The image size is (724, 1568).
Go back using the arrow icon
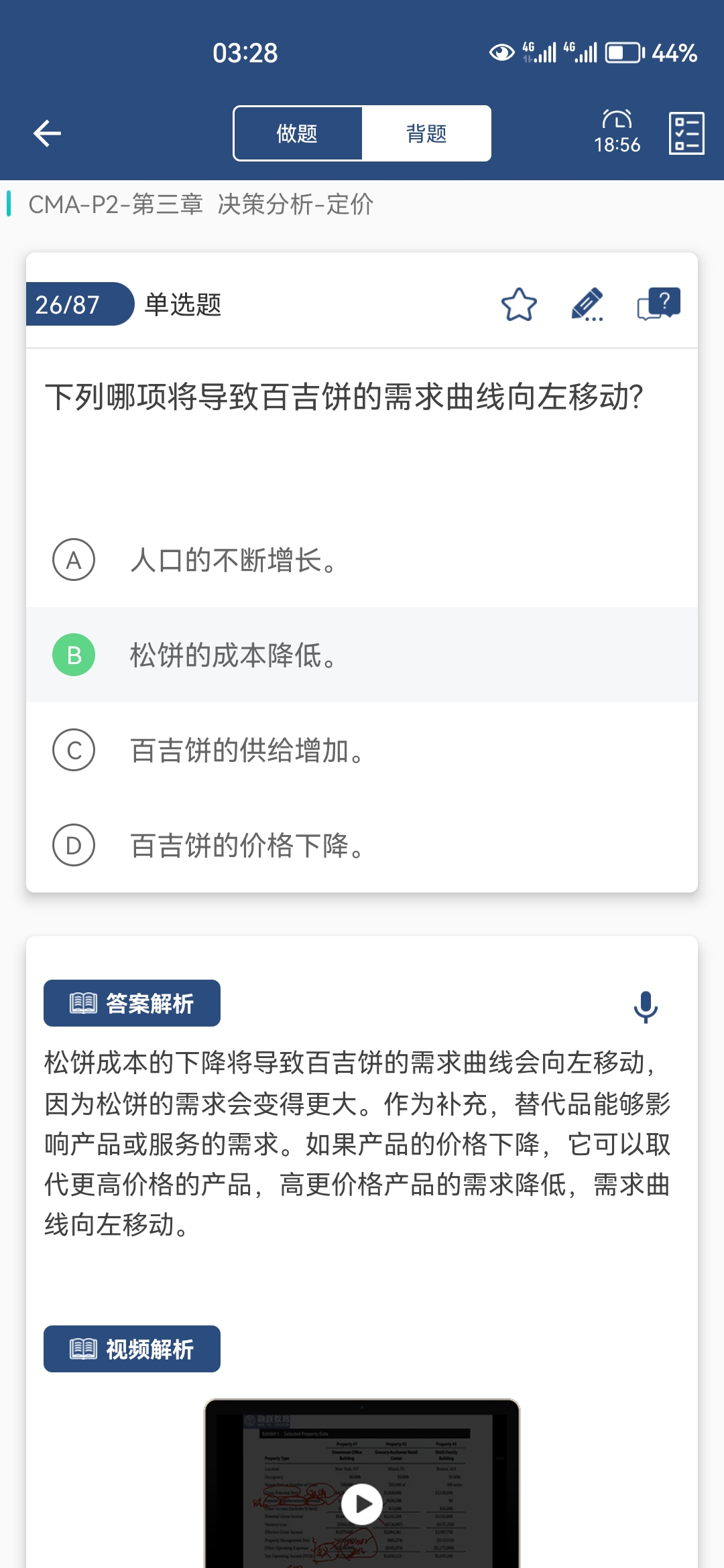(x=47, y=133)
